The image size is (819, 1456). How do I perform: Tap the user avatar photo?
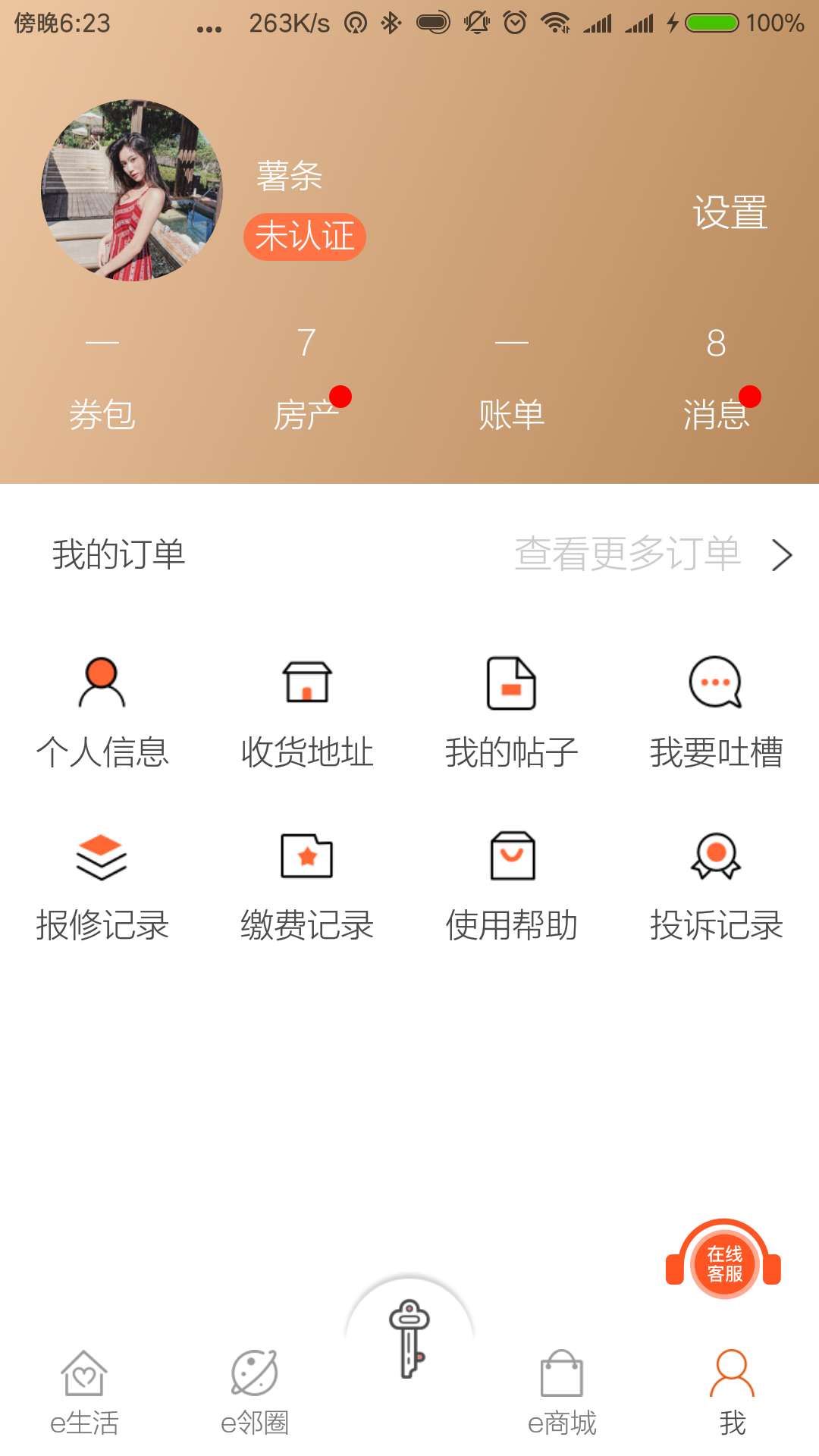click(130, 191)
